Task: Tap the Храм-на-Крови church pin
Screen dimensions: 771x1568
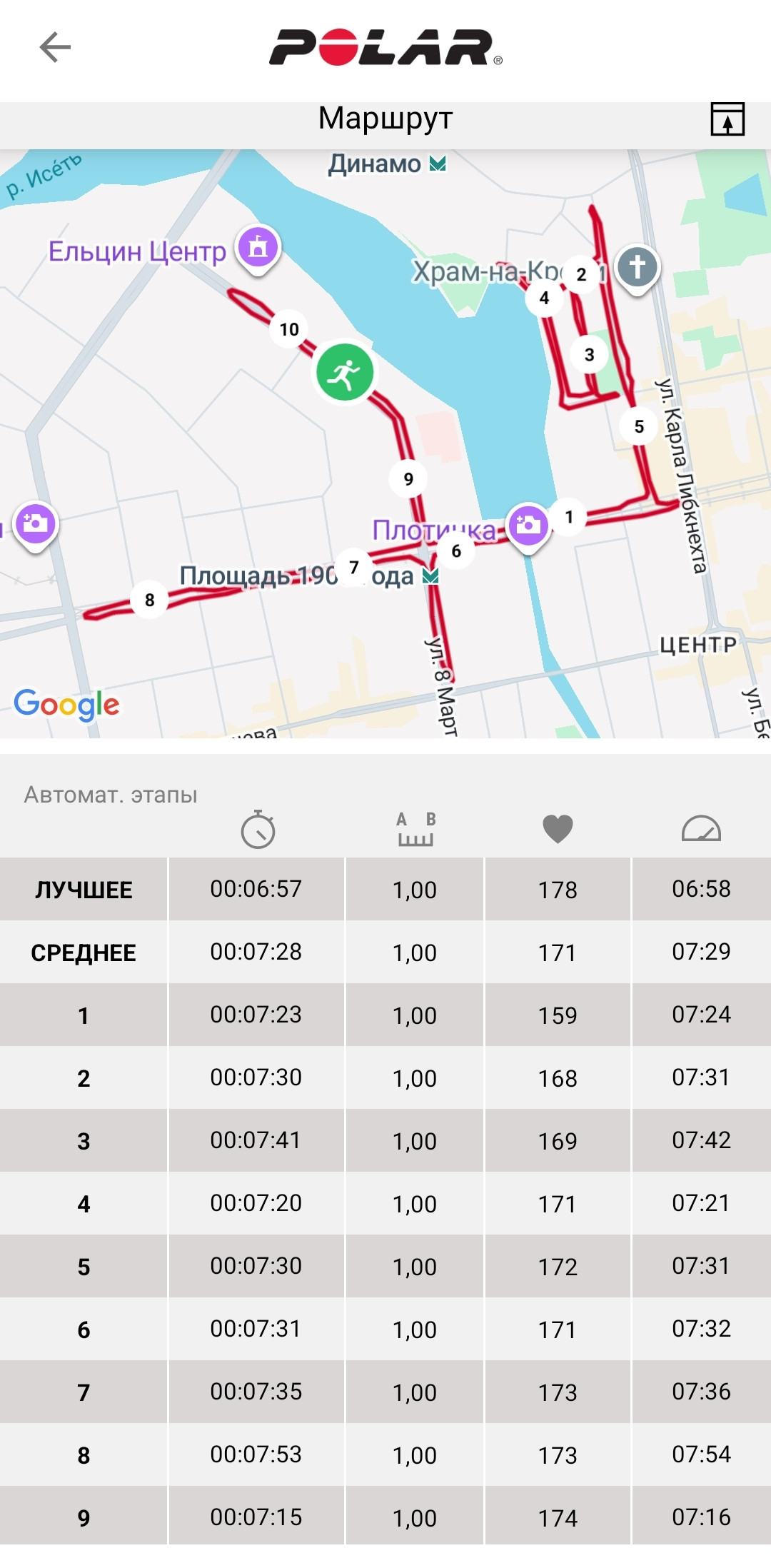Action: (638, 269)
